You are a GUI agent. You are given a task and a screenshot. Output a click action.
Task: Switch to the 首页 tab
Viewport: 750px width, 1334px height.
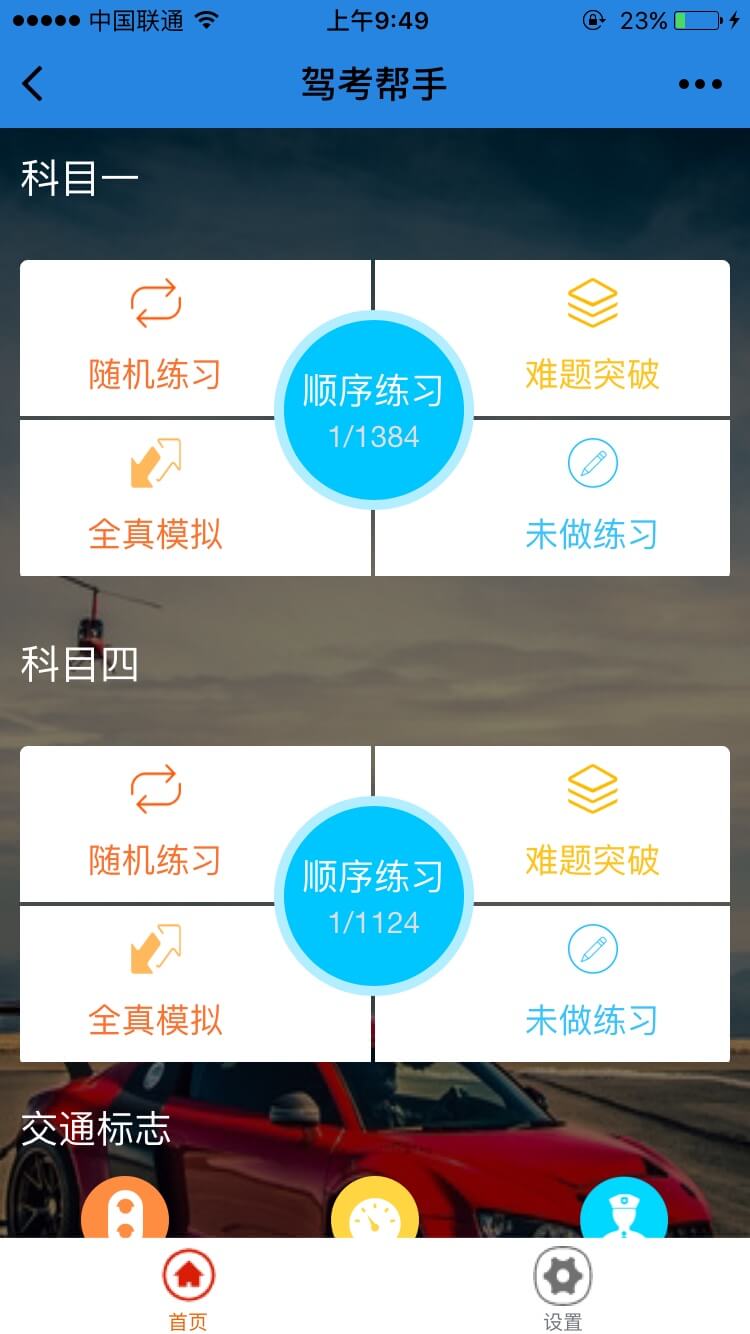click(188, 1290)
